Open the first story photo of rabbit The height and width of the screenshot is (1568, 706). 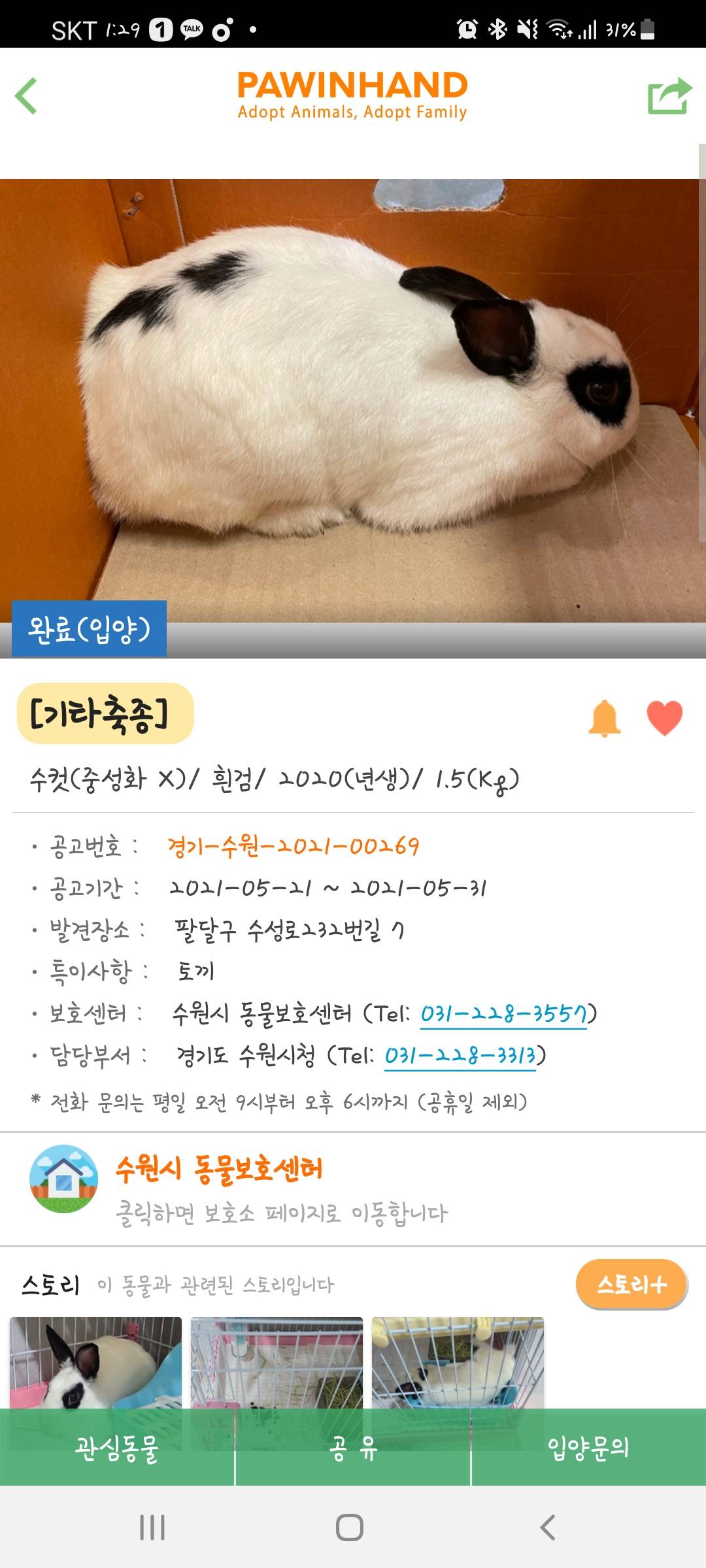tap(95, 1362)
